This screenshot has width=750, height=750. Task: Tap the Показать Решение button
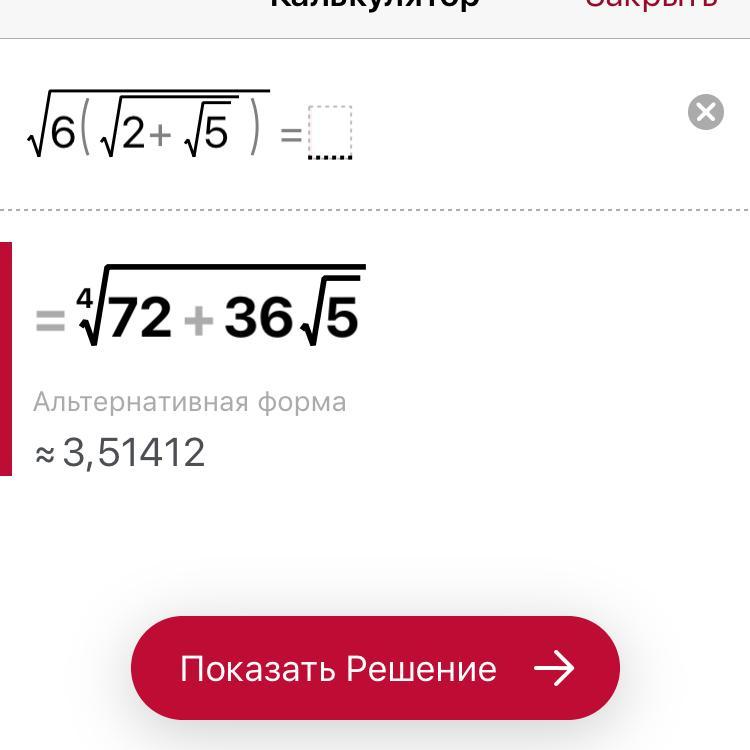(x=375, y=668)
